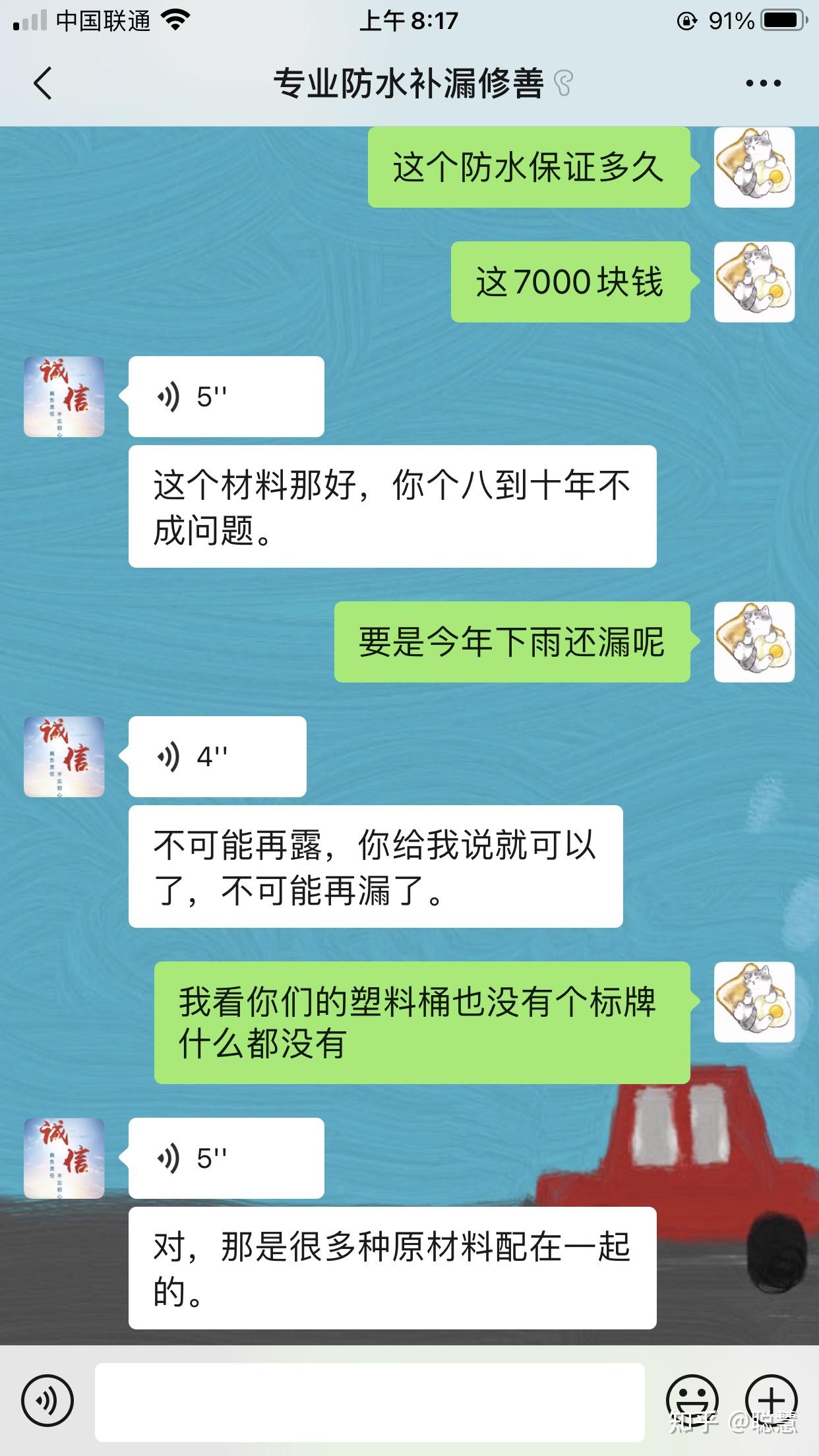Play the last 5-second voice message
This screenshot has height=1456, width=819.
(x=226, y=1158)
